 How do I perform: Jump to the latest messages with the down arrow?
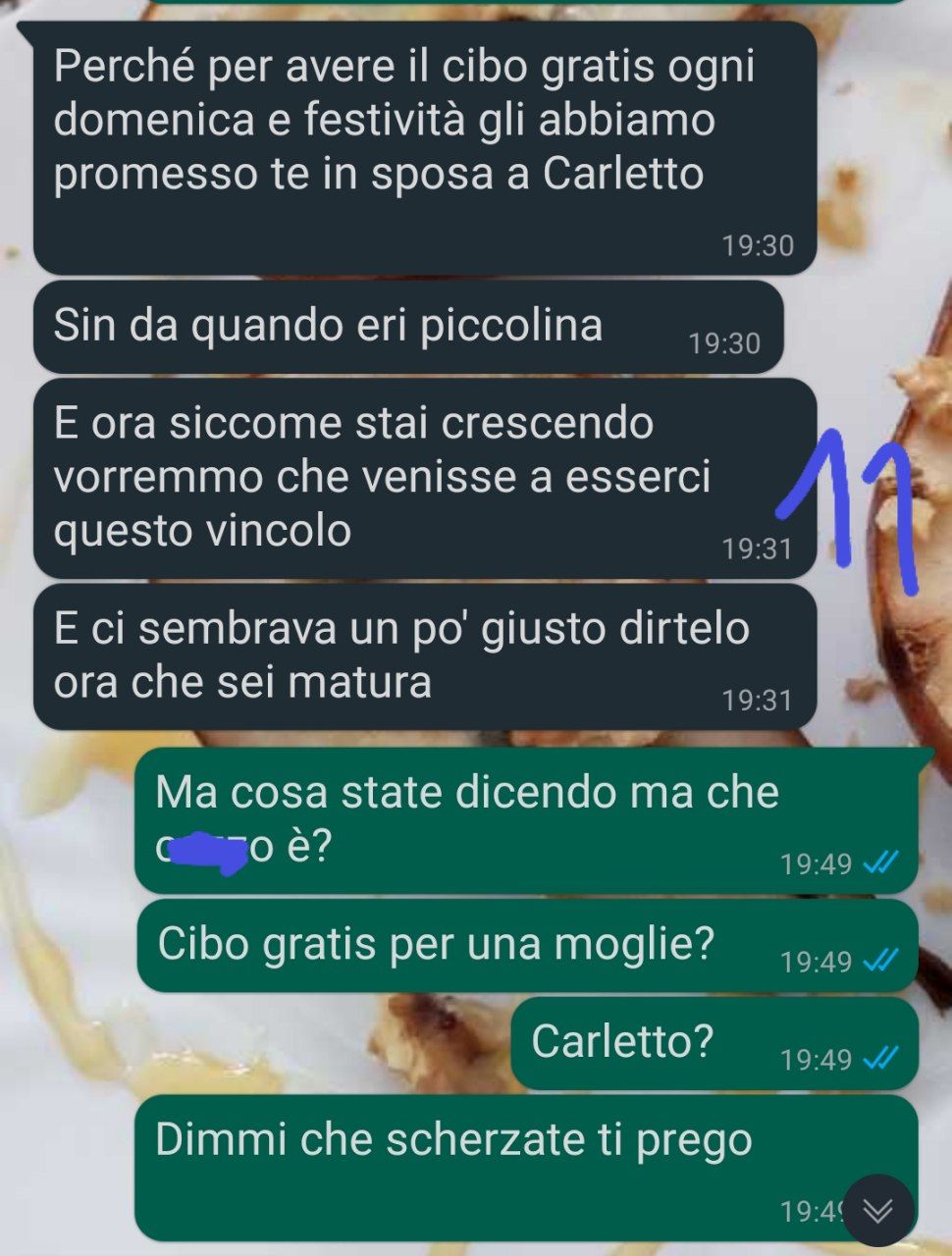click(x=877, y=1211)
